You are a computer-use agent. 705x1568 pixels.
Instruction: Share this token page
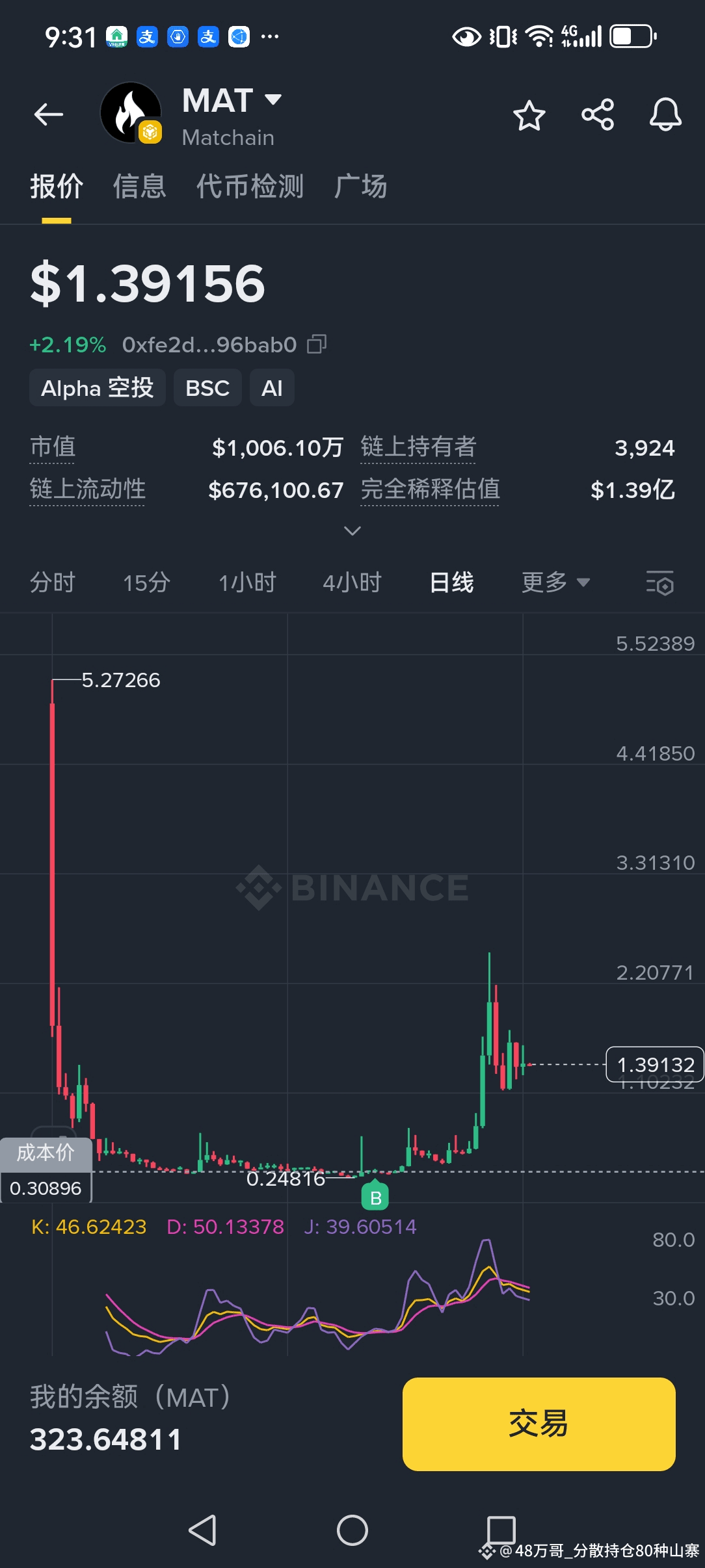point(597,115)
